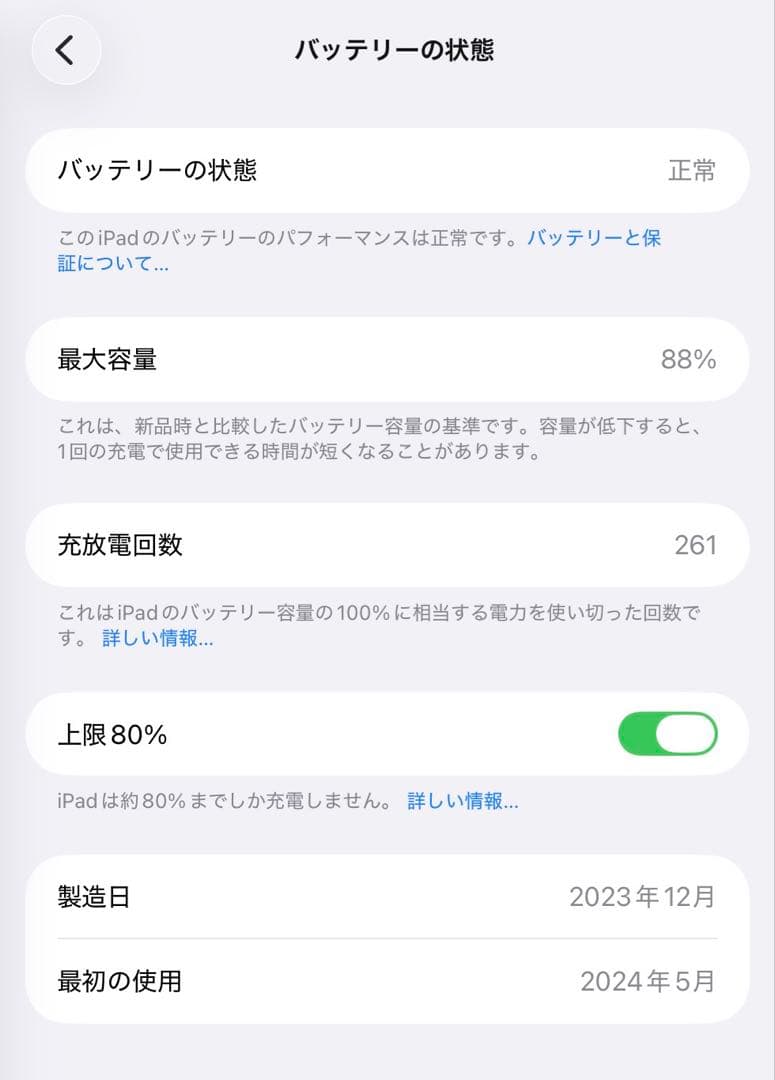Tap the 261 charge cycle count value
Screen dimensions: 775x1080
click(695, 545)
